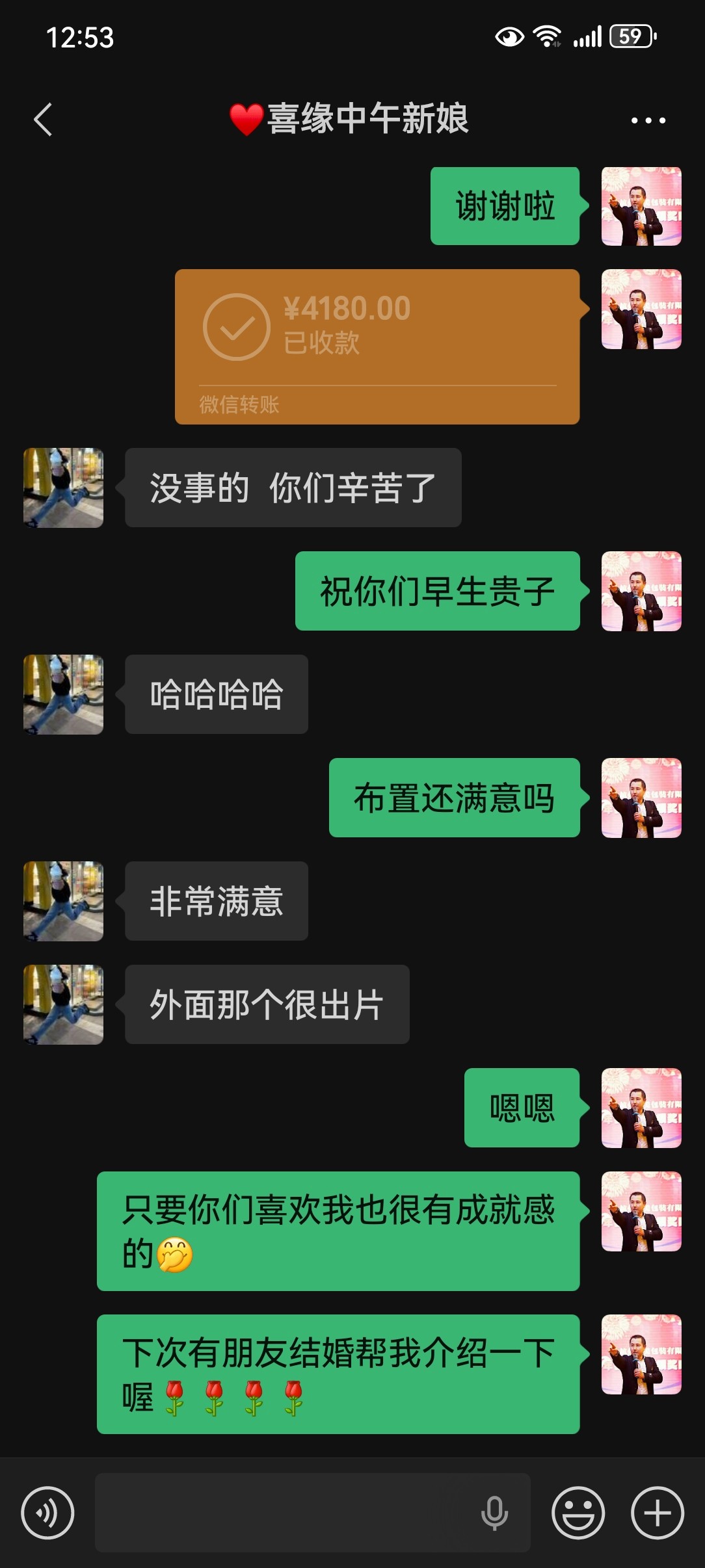Switch to voice message input
The width and height of the screenshot is (705, 1568).
click(x=47, y=1513)
